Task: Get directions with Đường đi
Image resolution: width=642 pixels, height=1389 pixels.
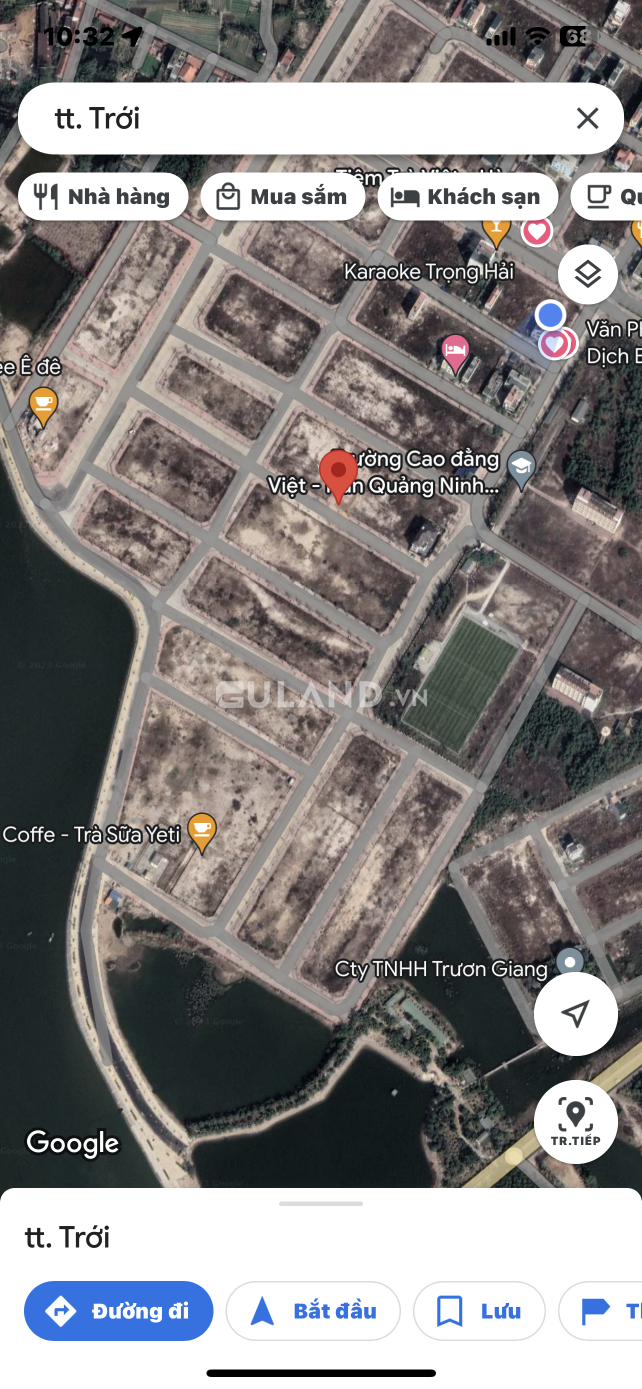Action: (119, 1310)
